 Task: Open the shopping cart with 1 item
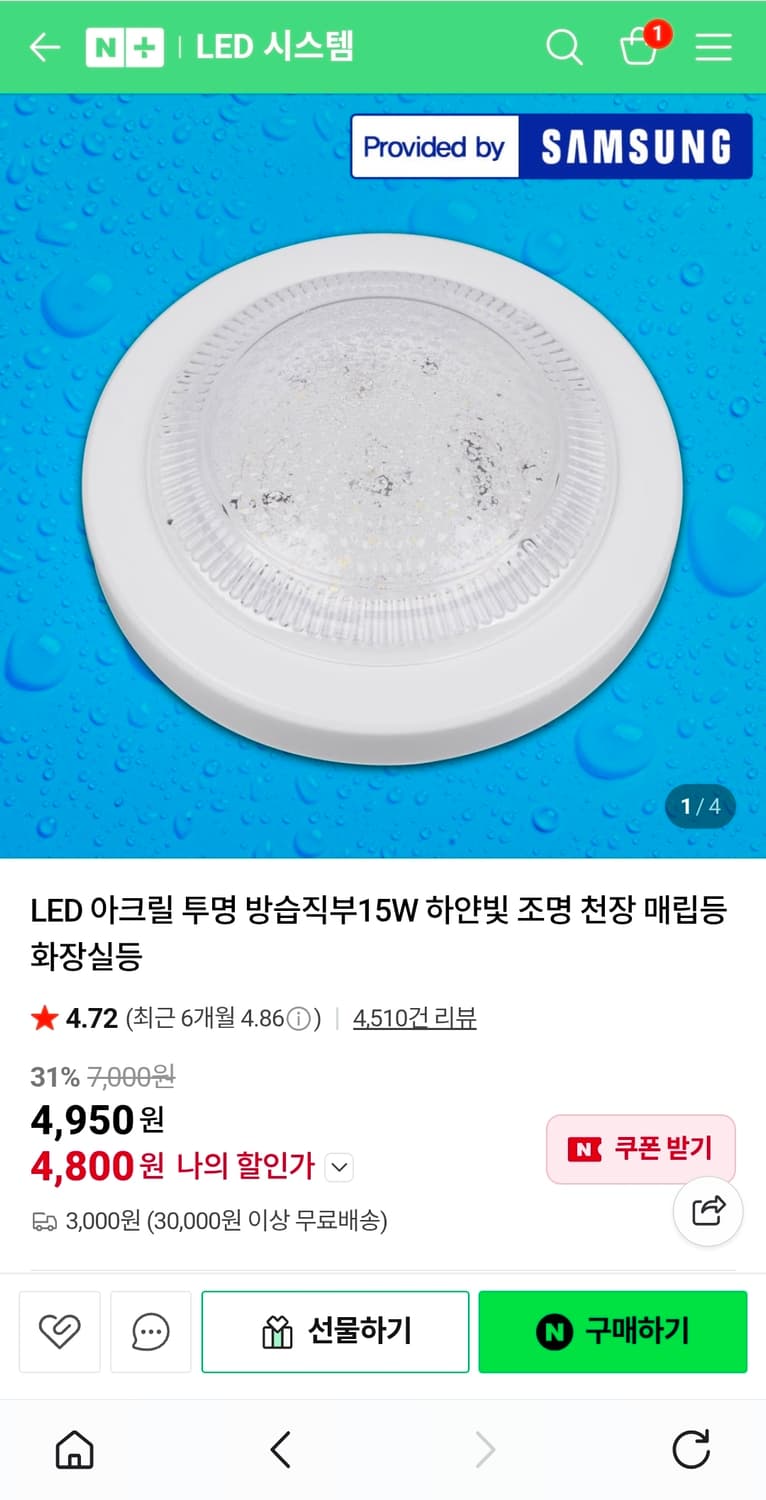[640, 47]
